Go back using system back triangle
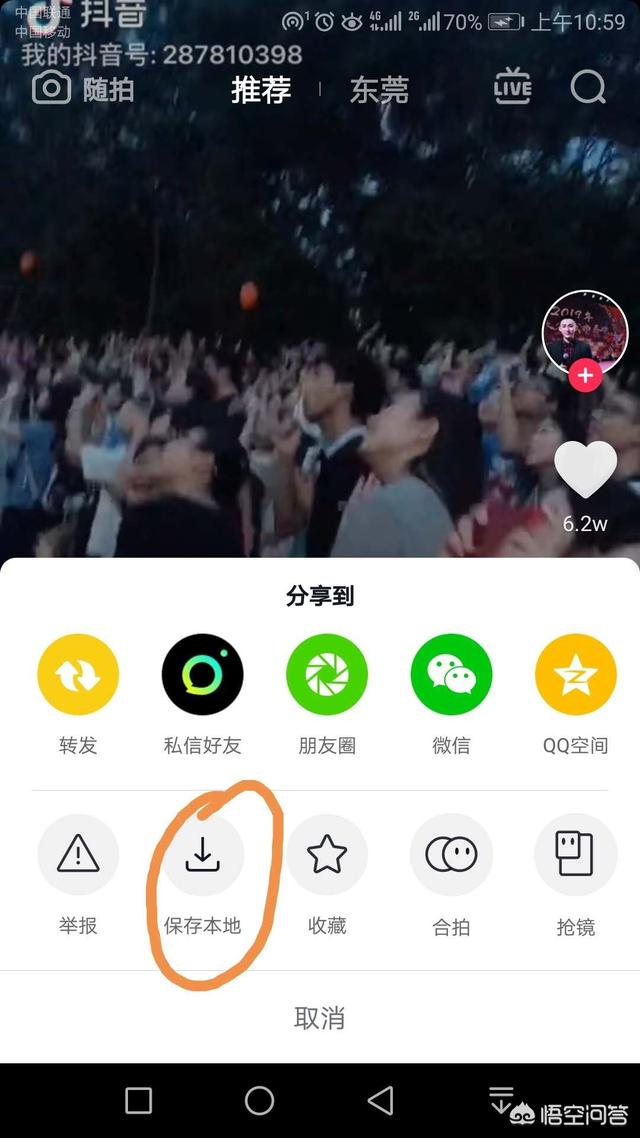The height and width of the screenshot is (1138, 640). pyautogui.click(x=381, y=1101)
